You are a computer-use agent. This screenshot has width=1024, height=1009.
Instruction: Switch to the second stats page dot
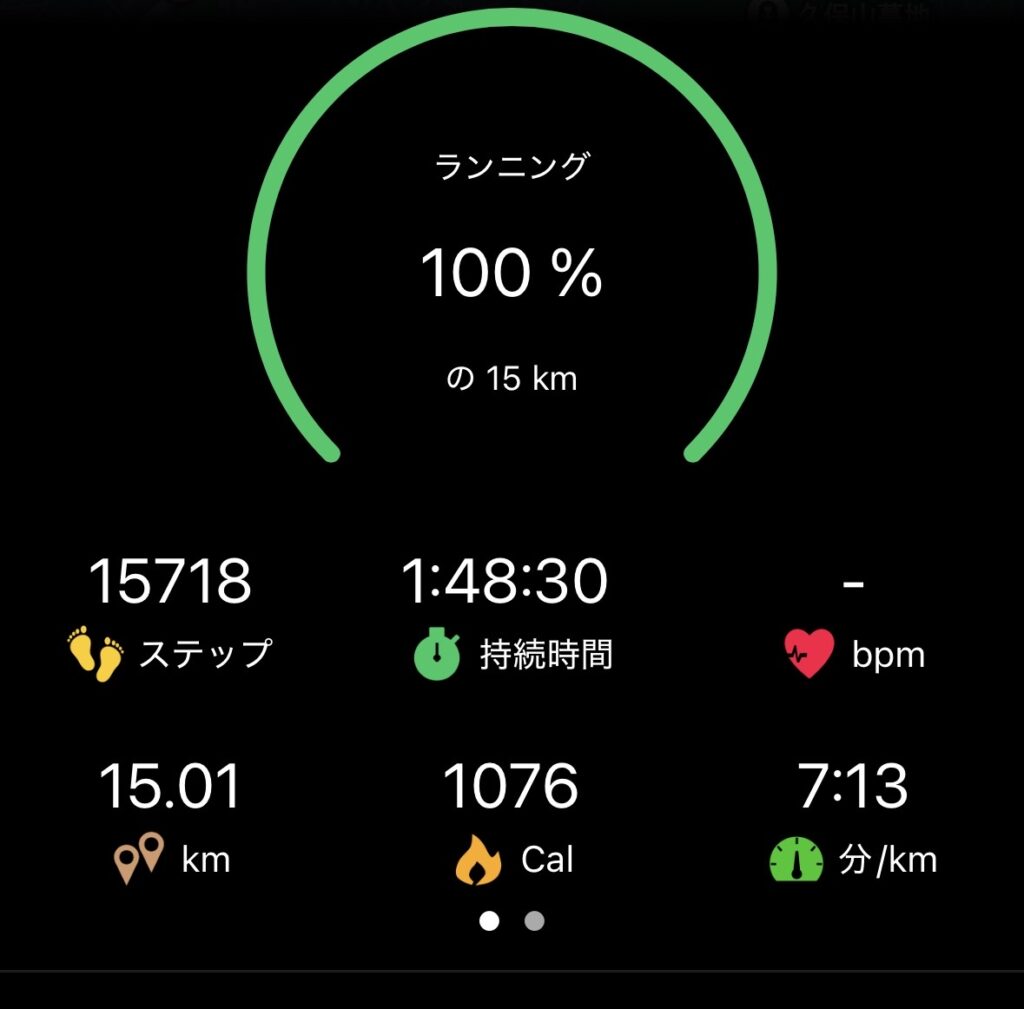[x=534, y=921]
